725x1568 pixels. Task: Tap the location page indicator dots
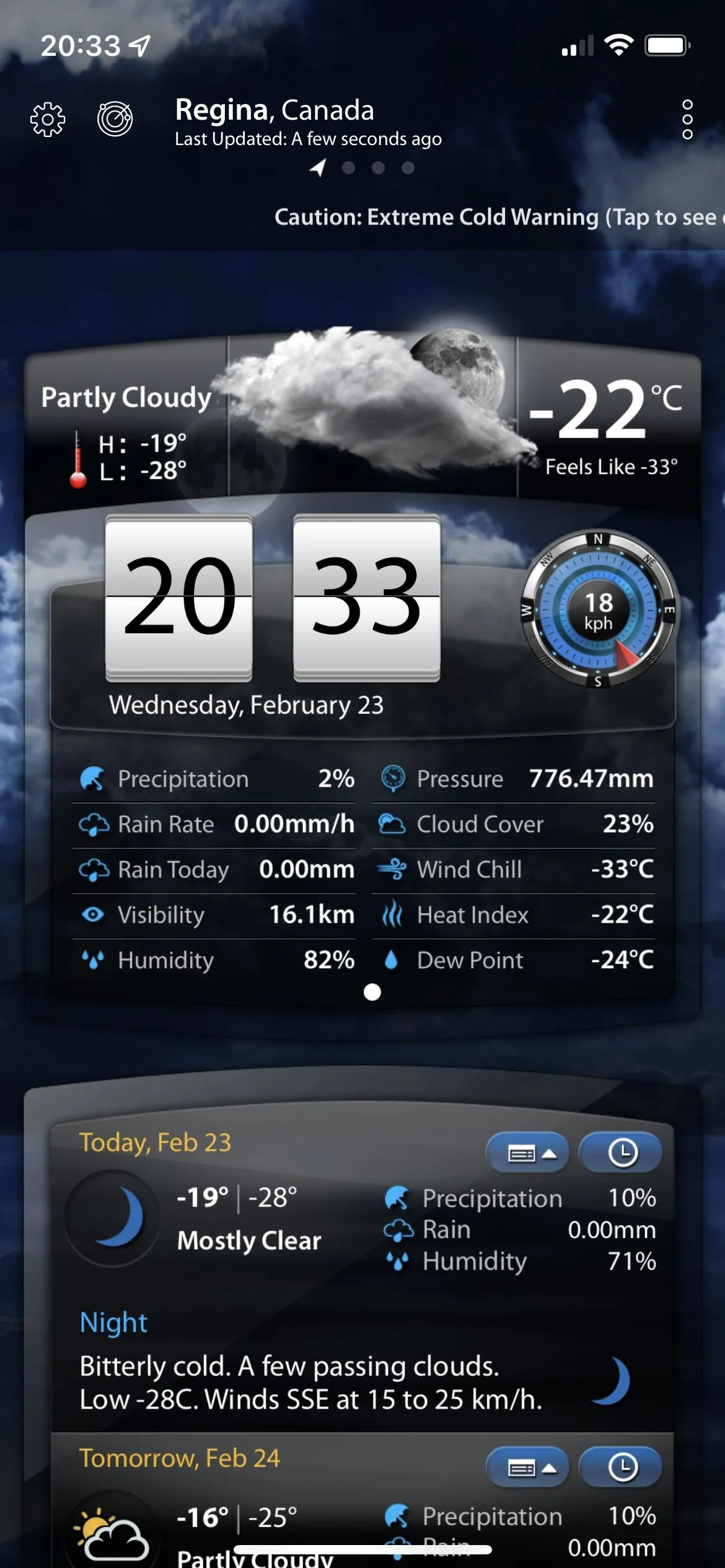click(x=363, y=167)
